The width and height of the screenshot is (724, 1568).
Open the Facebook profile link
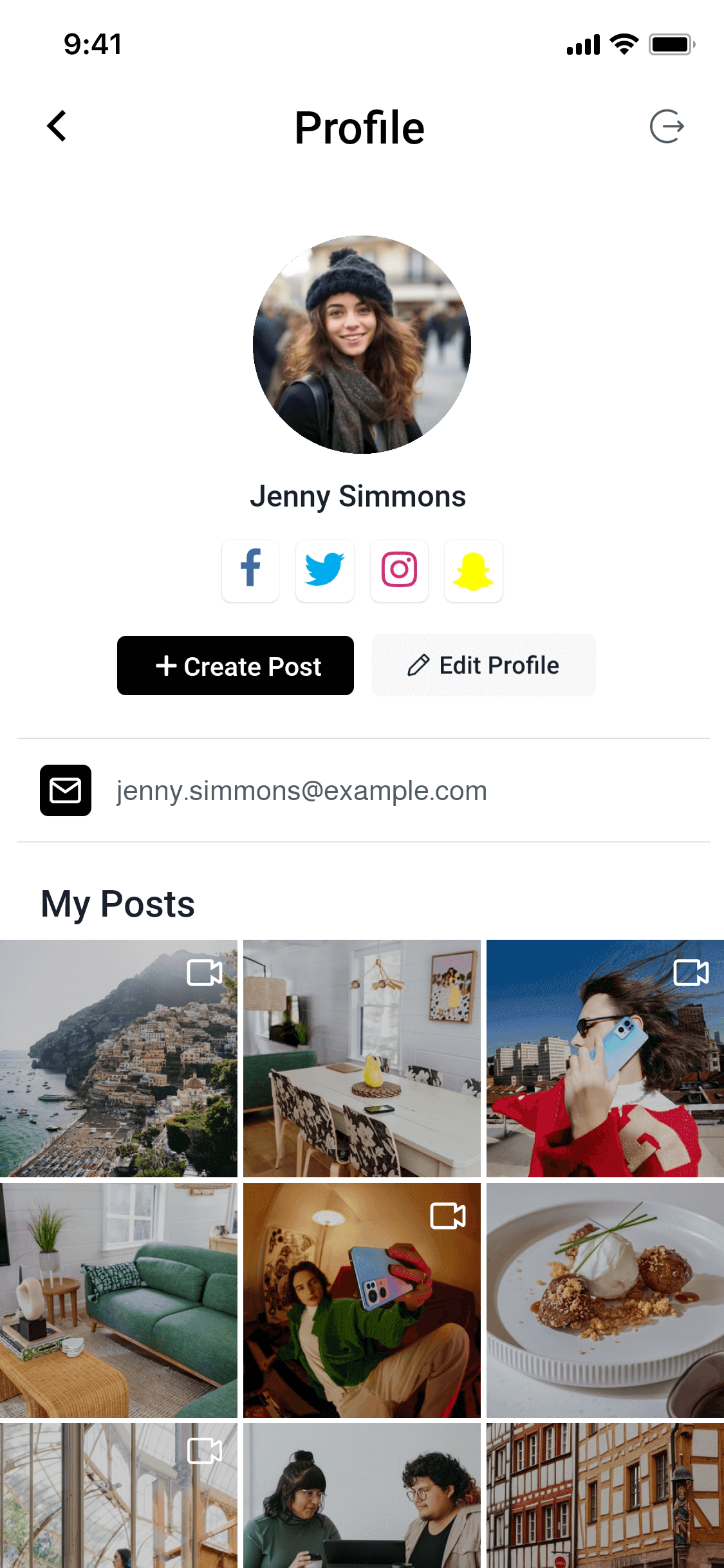[250, 570]
